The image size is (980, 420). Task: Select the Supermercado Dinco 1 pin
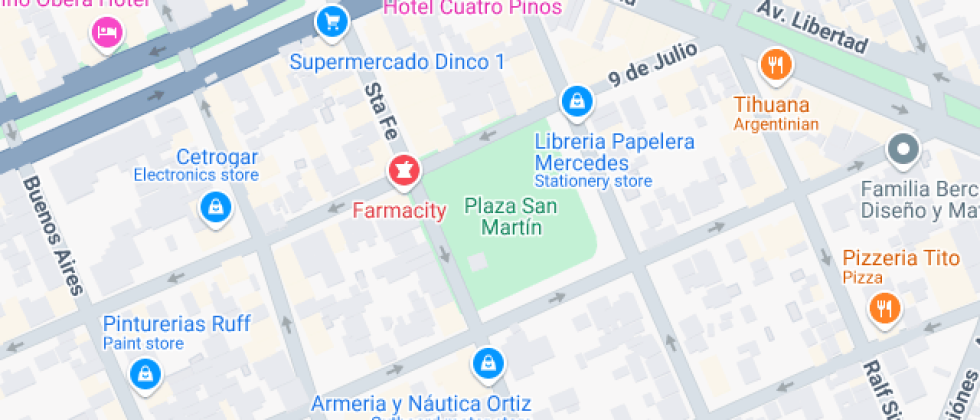pyautogui.click(x=331, y=19)
